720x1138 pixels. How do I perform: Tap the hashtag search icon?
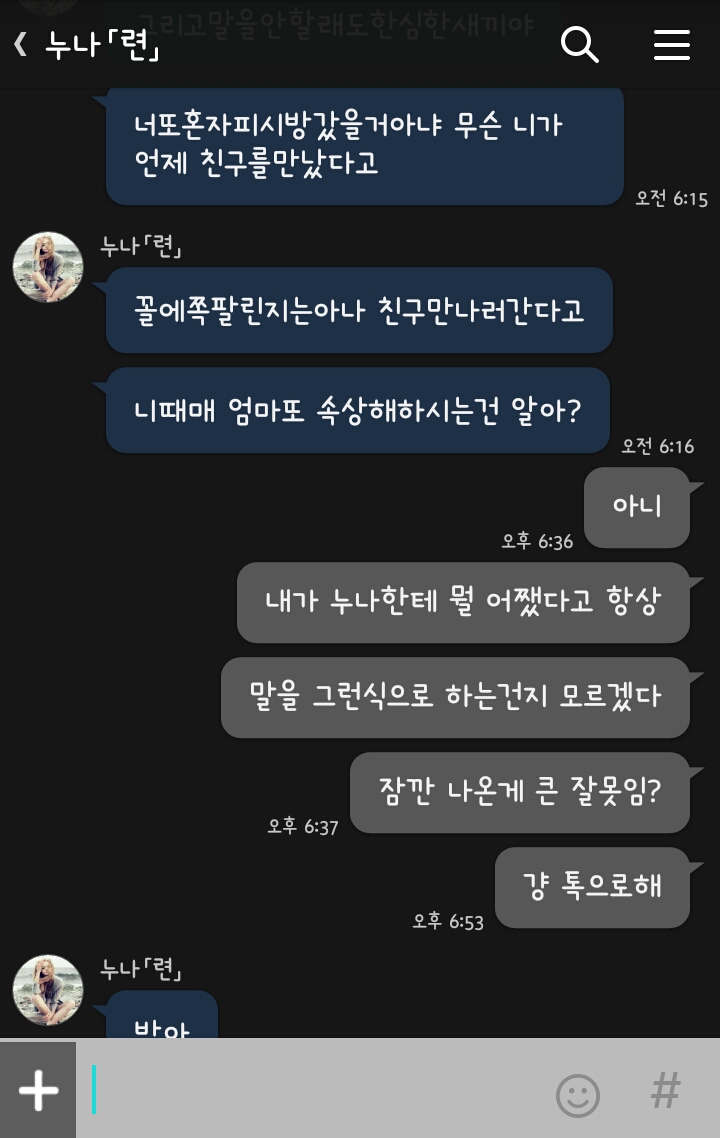(x=665, y=1090)
